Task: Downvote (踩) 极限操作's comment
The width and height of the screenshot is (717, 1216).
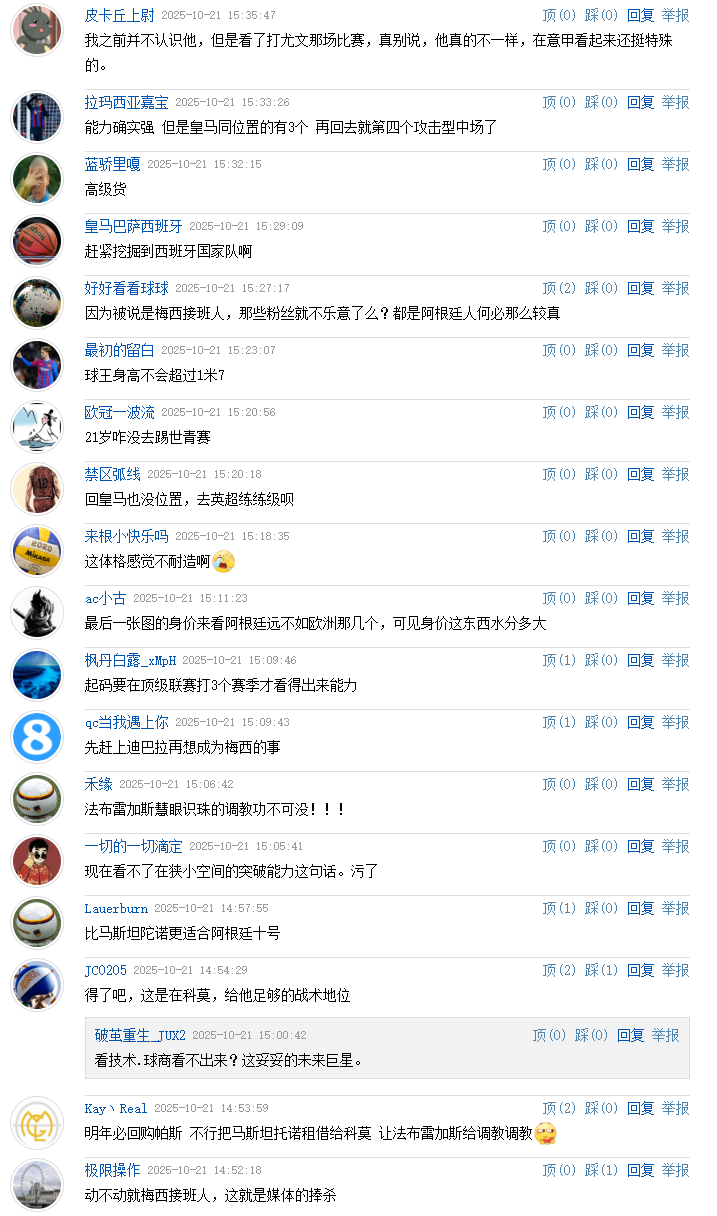Action: pos(601,1170)
